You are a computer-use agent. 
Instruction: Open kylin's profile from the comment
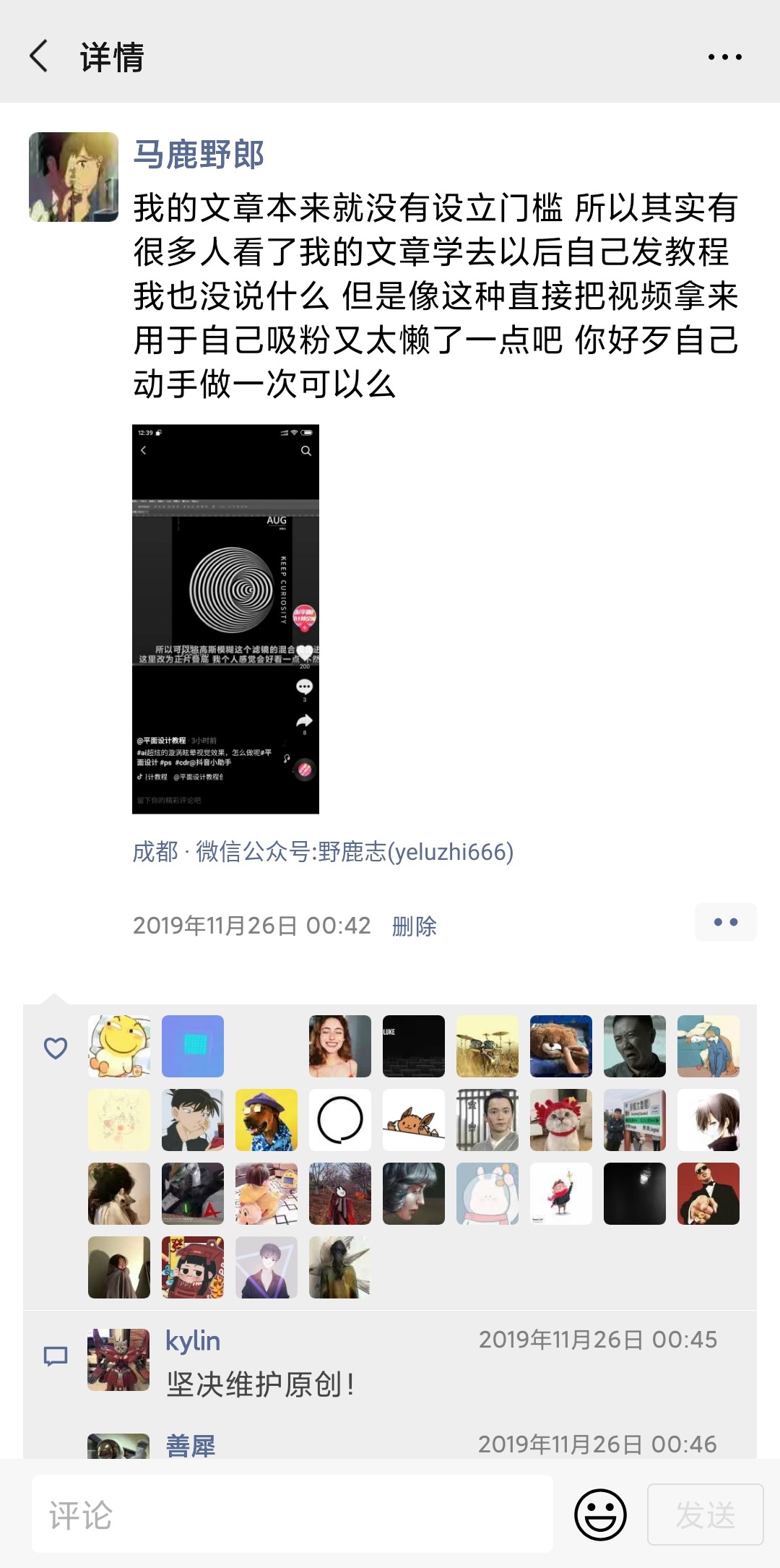[x=193, y=1341]
